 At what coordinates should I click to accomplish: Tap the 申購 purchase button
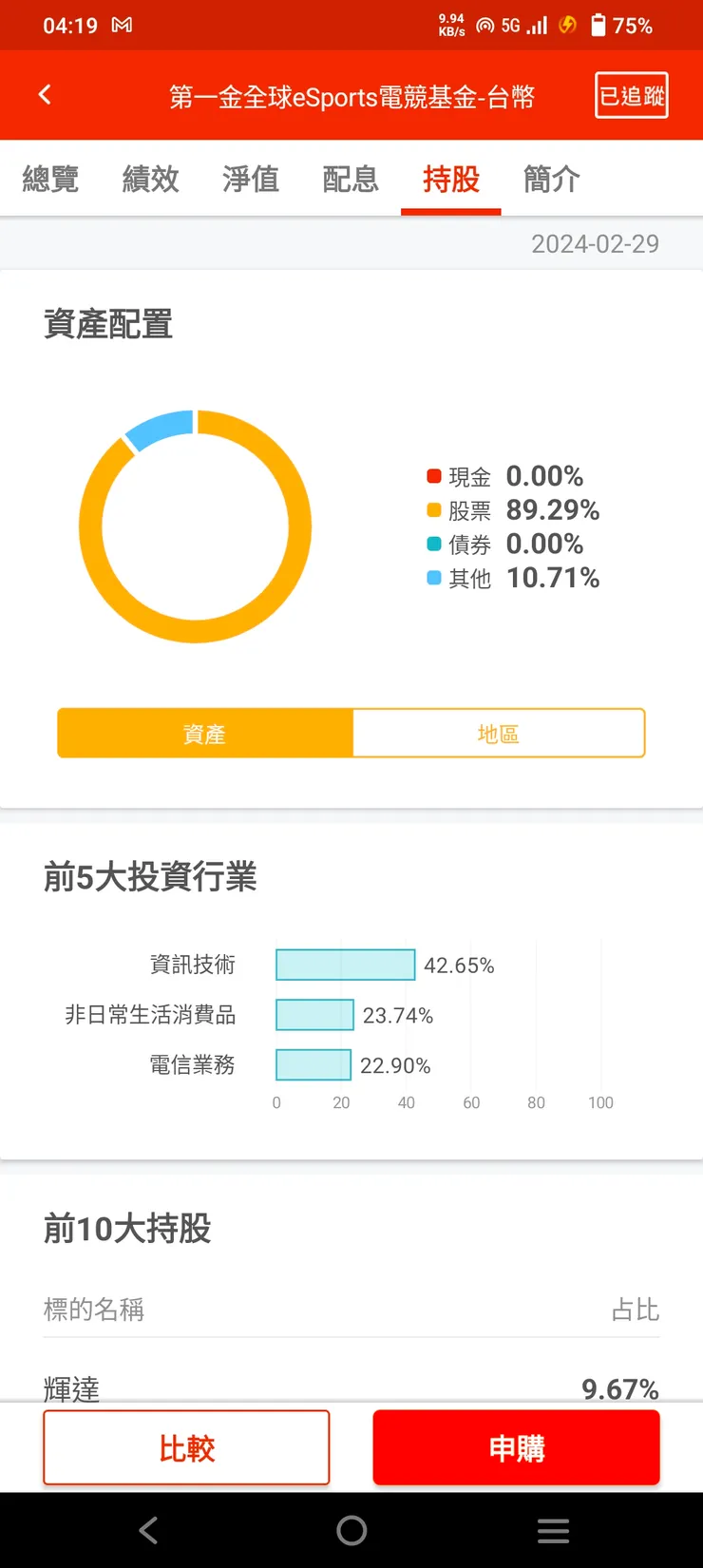pos(516,1447)
